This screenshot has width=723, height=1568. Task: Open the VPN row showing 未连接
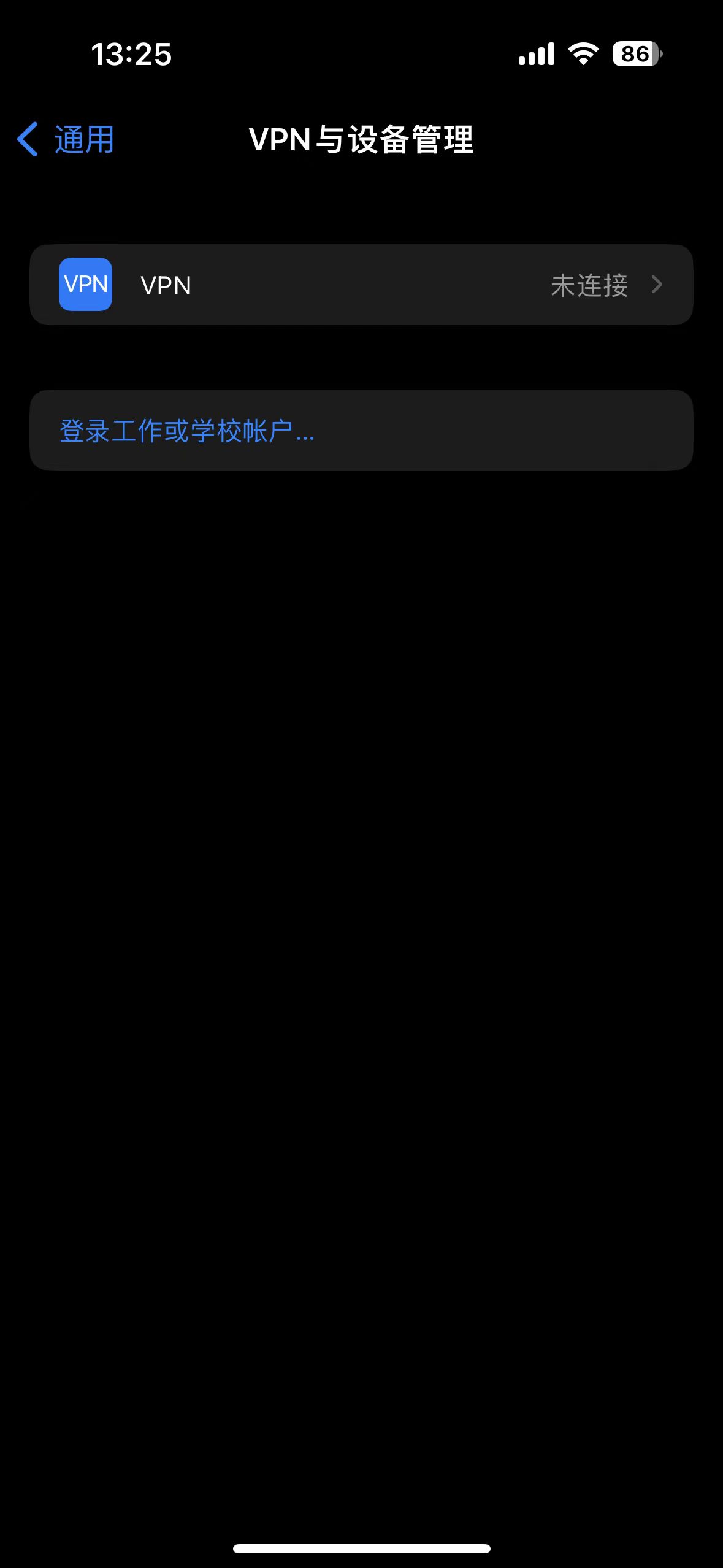361,285
